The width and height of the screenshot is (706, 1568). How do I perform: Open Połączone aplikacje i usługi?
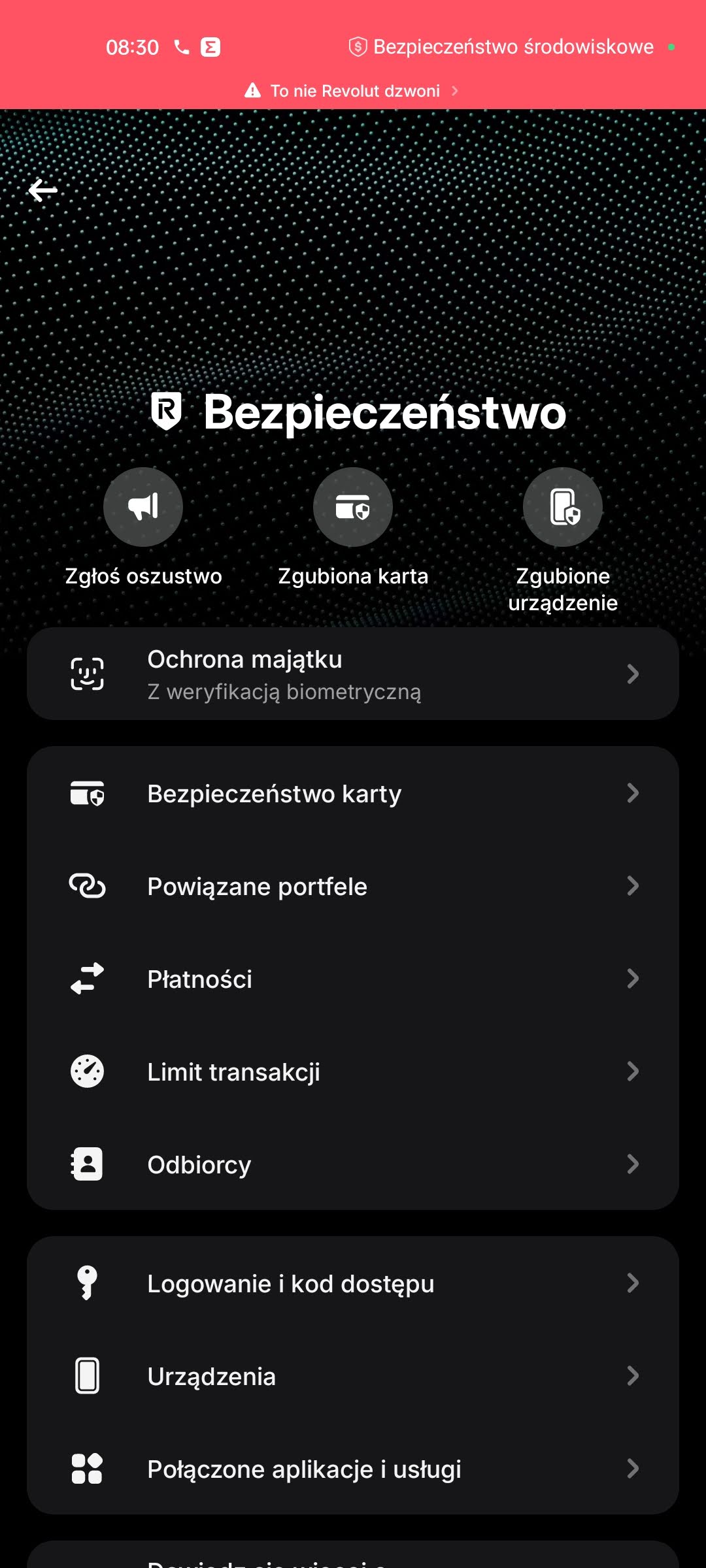pyautogui.click(x=353, y=1469)
